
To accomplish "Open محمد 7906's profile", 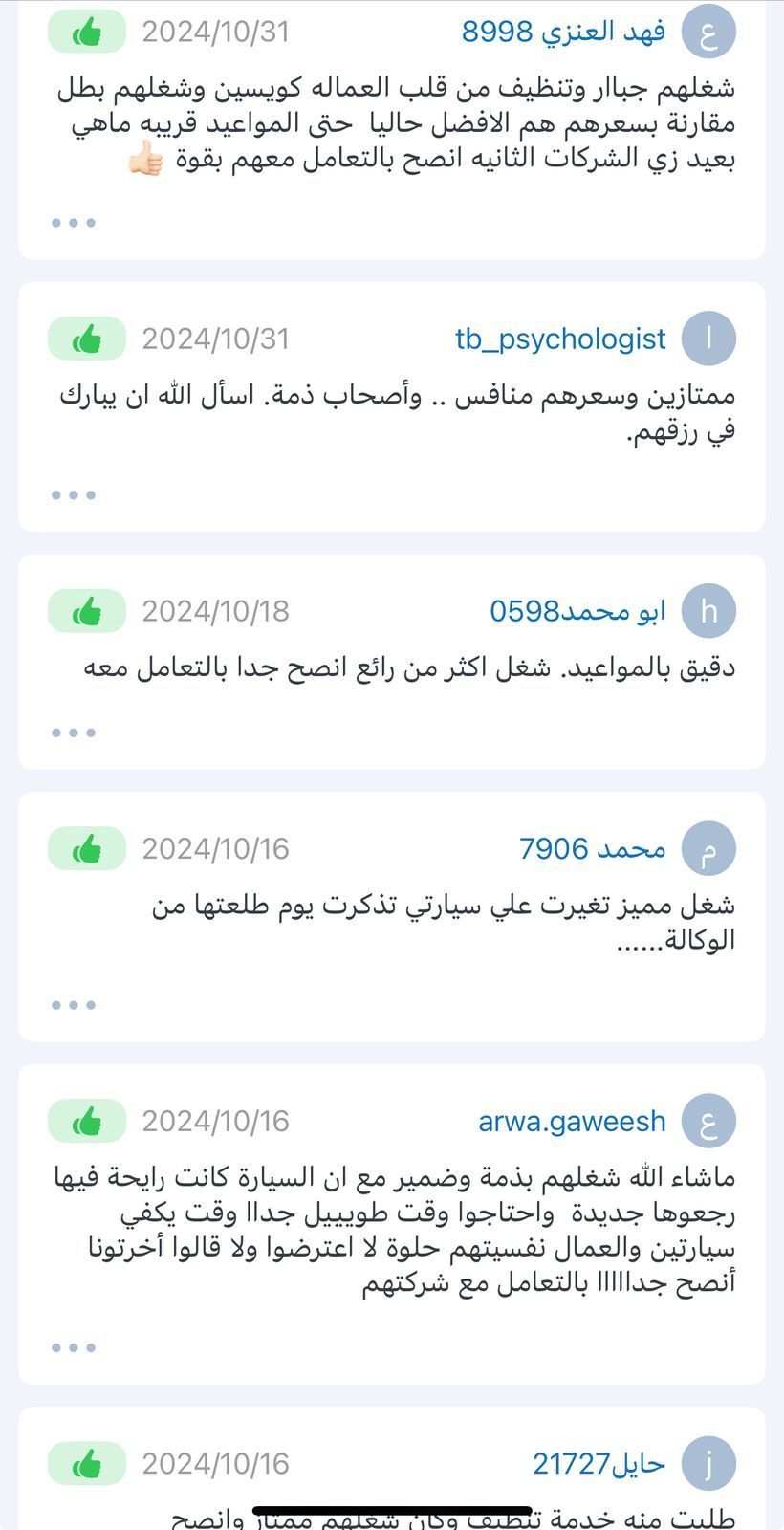I will (592, 848).
